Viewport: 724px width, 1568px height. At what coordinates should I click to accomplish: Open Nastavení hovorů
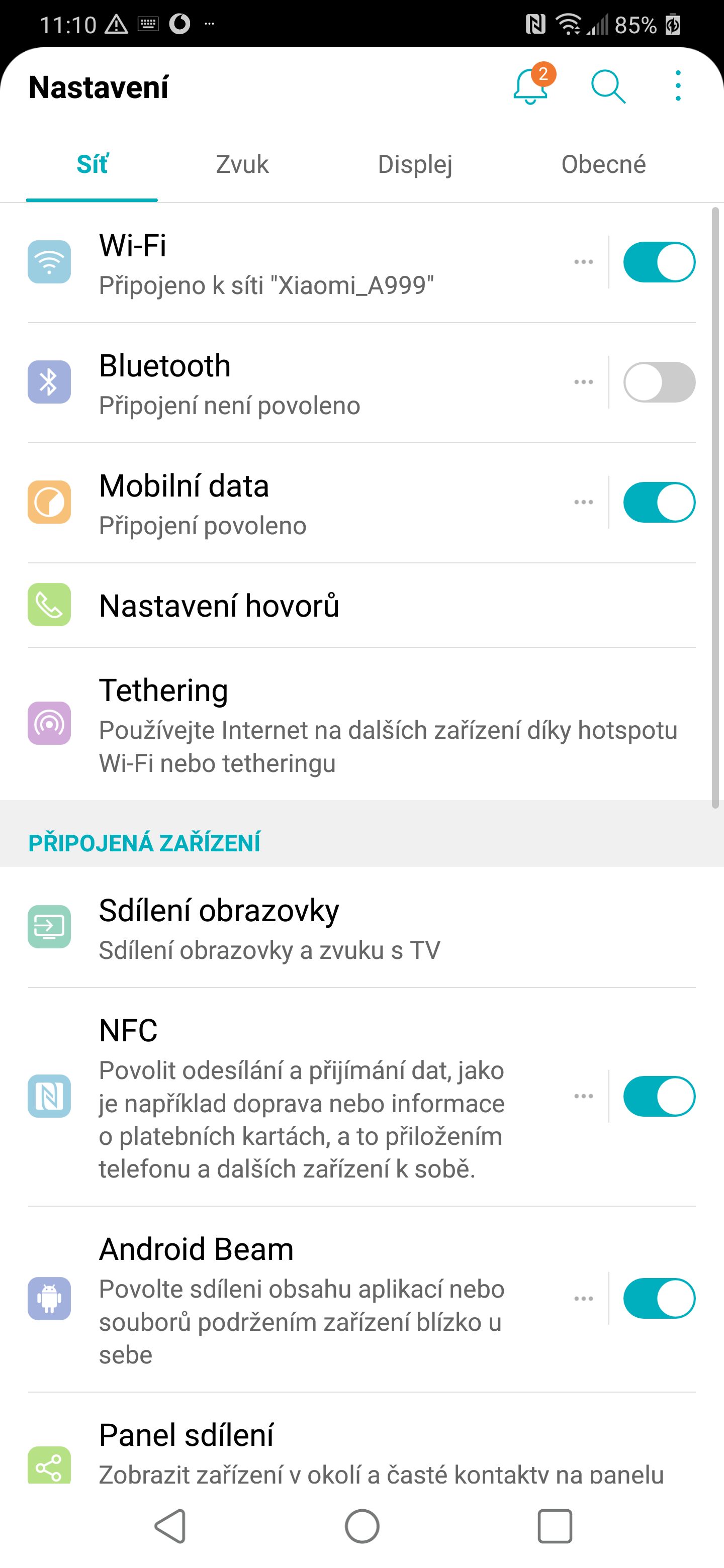[361, 605]
